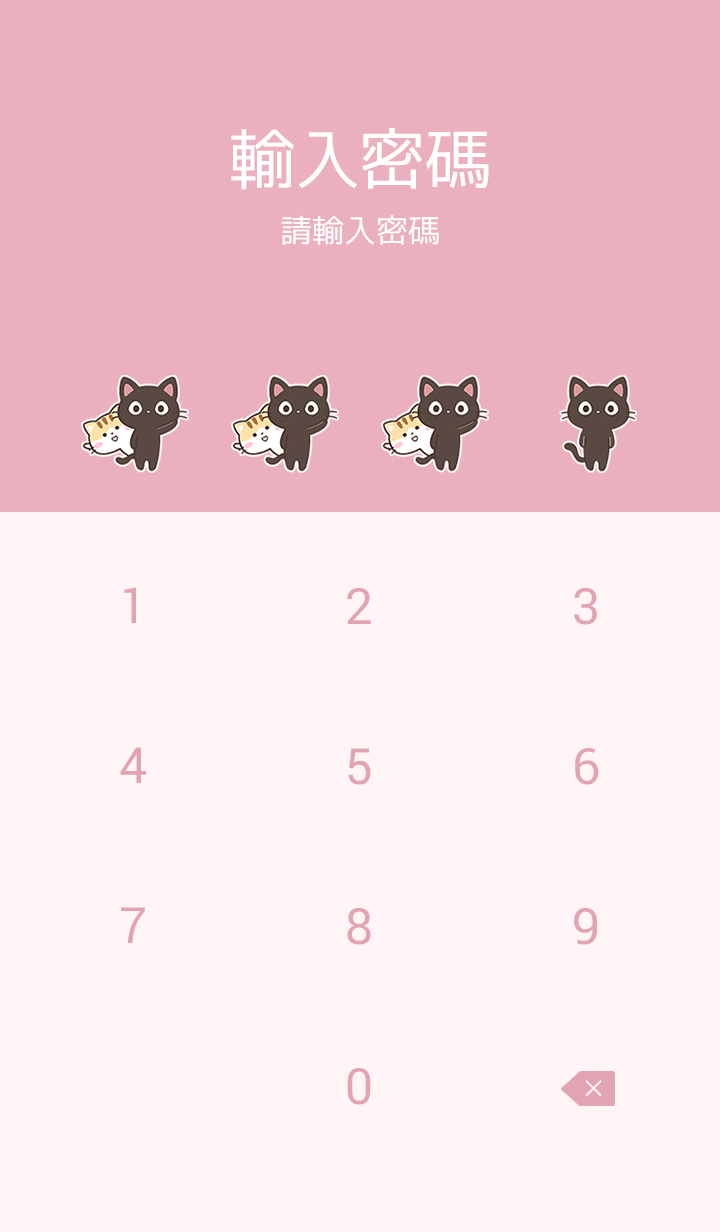Enter digit 1 on the keypad
The image size is (720, 1232).
coord(132,607)
